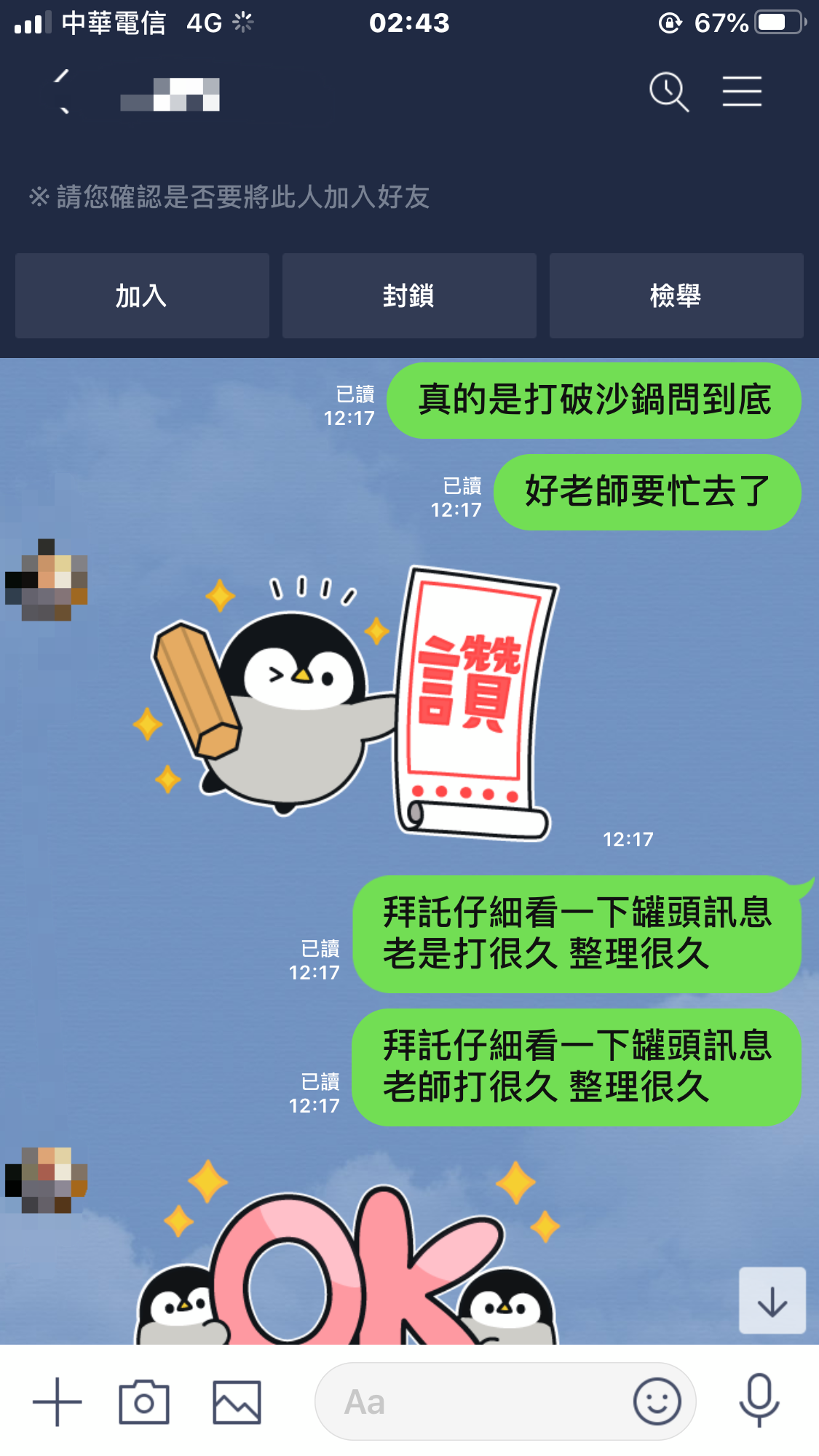
Task: Block this user with 封鎖
Action: (409, 296)
